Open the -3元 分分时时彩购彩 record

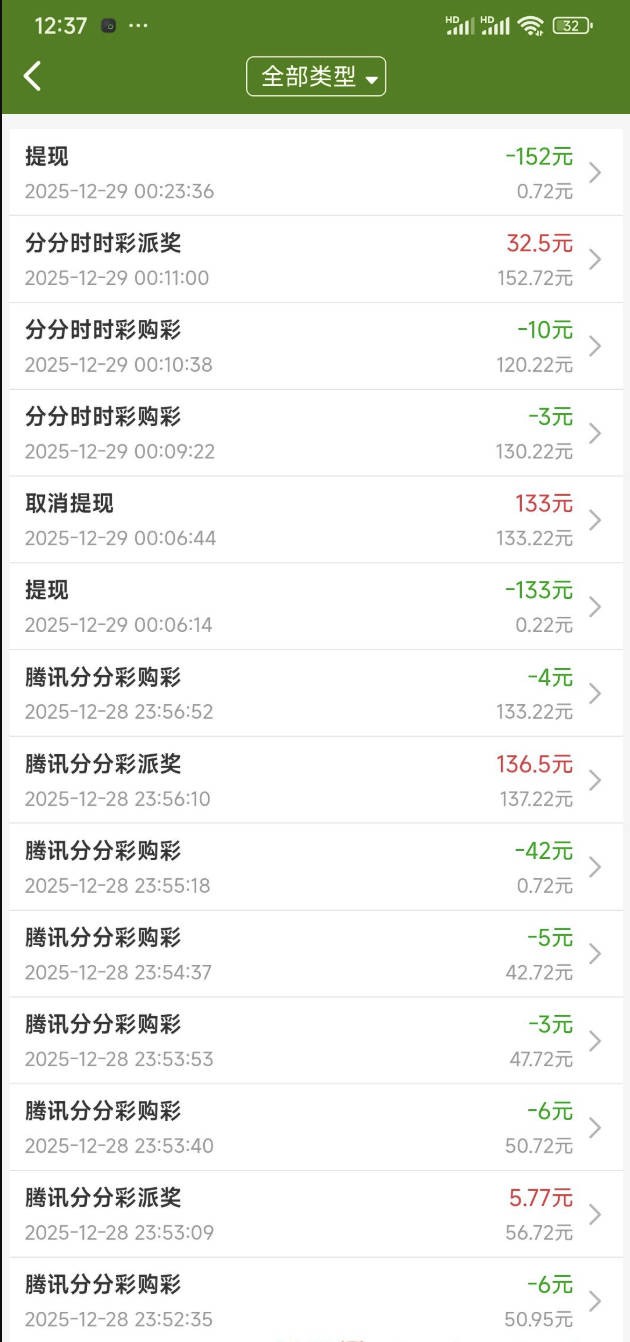click(315, 433)
